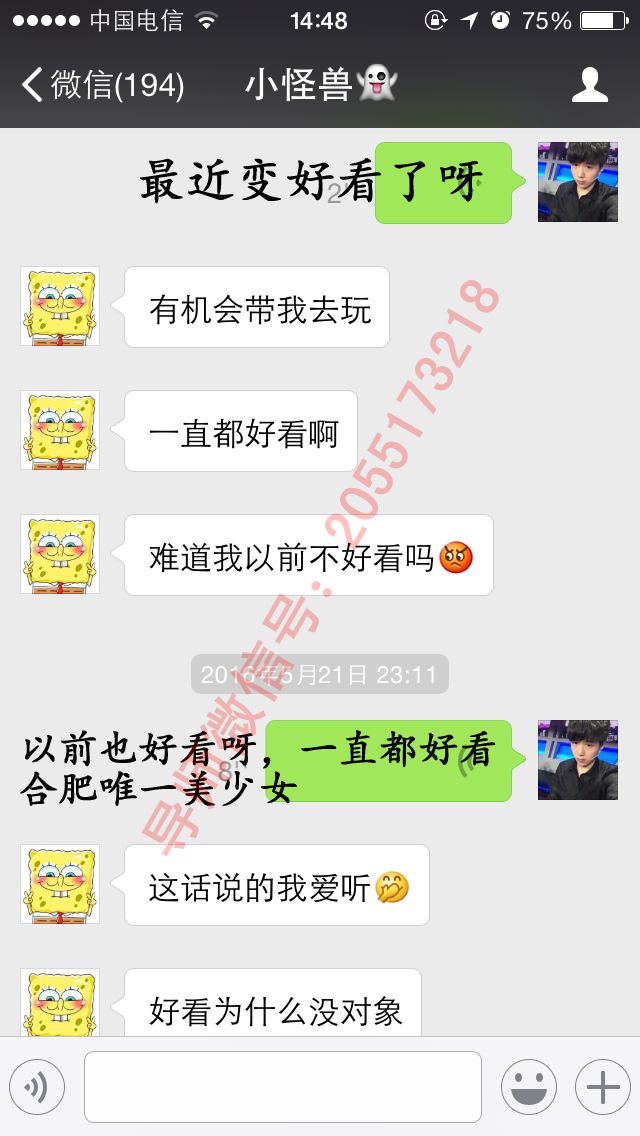
Task: Open the plus attachment menu
Action: pos(603,1087)
